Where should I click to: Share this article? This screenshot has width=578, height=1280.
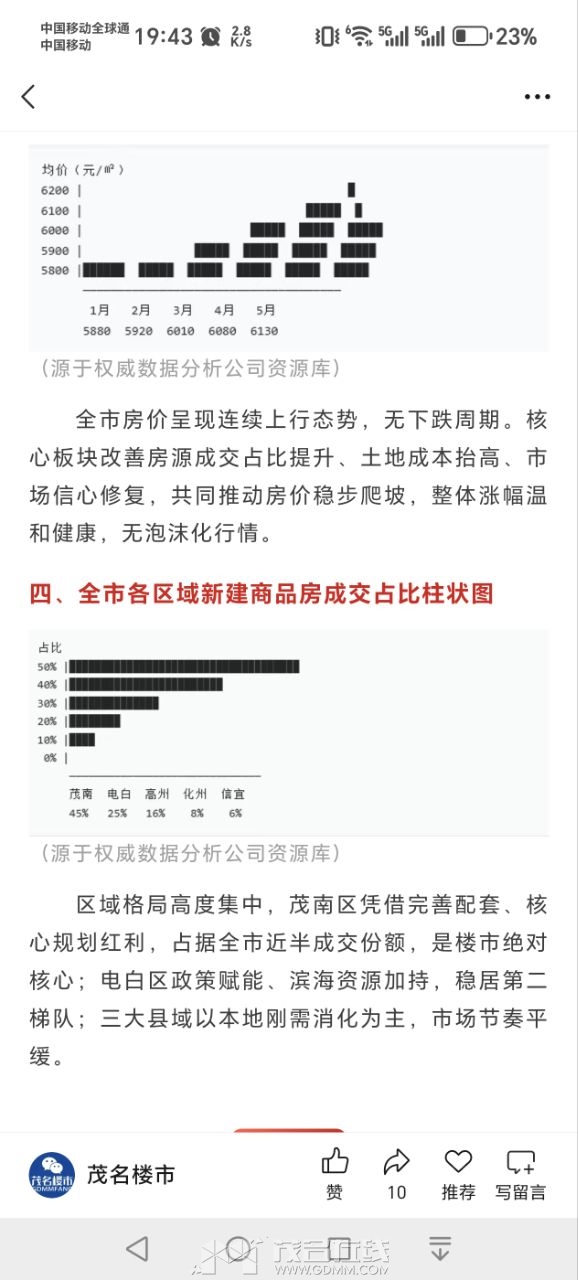[396, 1174]
